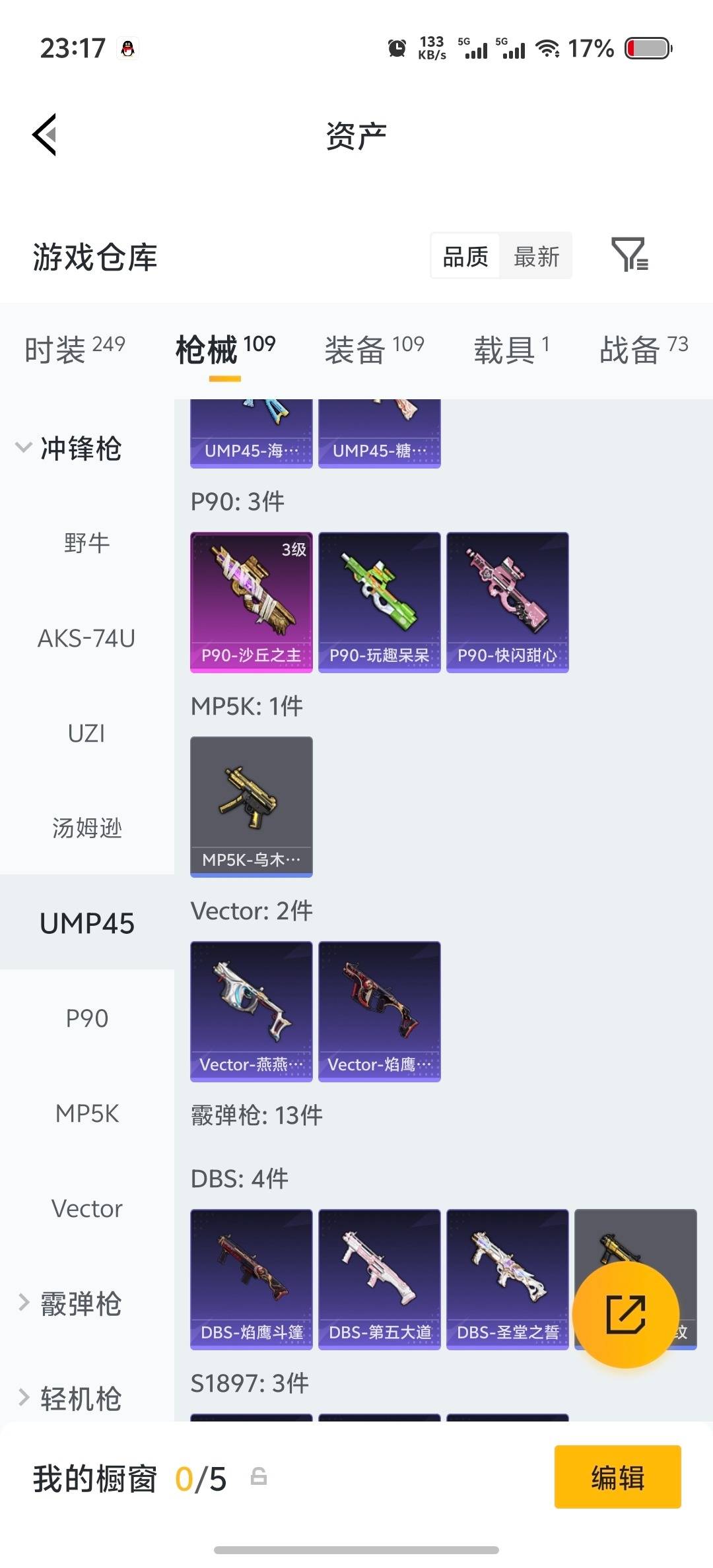The height and width of the screenshot is (1568, 713).
Task: Select P90 in the sidebar
Action: pyautogui.click(x=86, y=1018)
